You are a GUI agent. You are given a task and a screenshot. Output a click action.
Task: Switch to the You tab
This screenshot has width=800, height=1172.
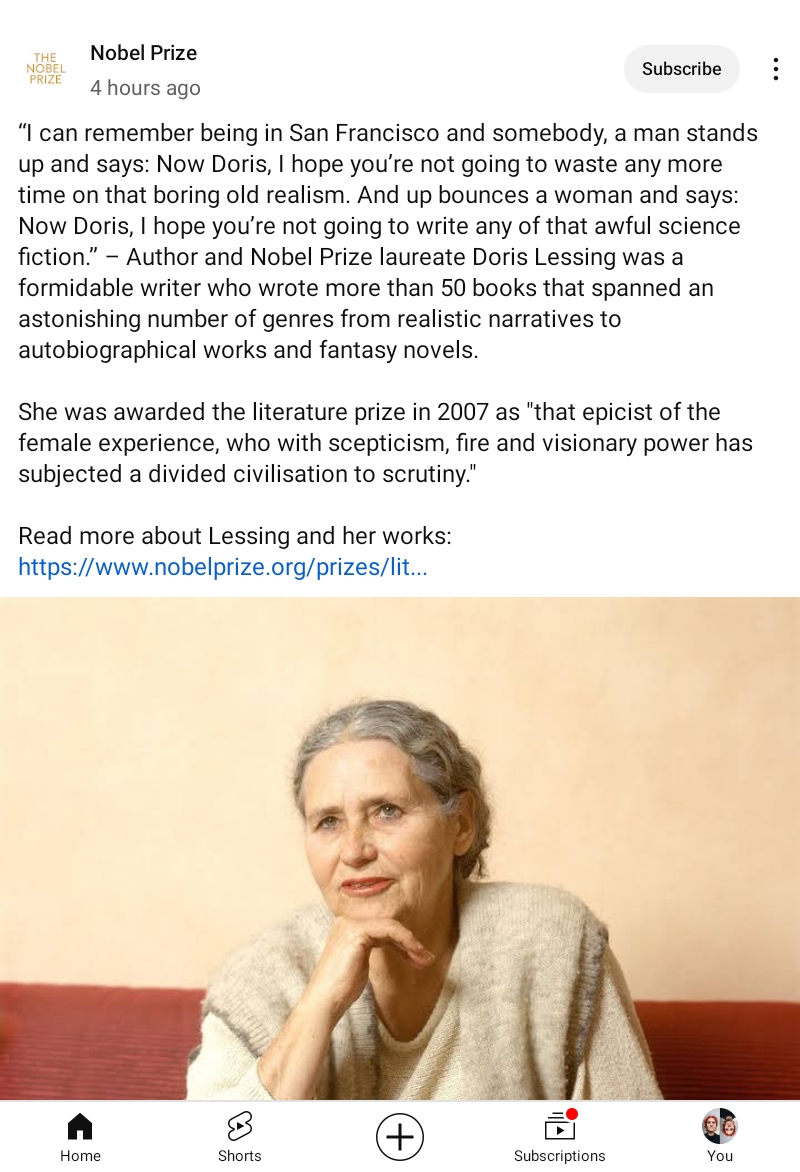(719, 1137)
